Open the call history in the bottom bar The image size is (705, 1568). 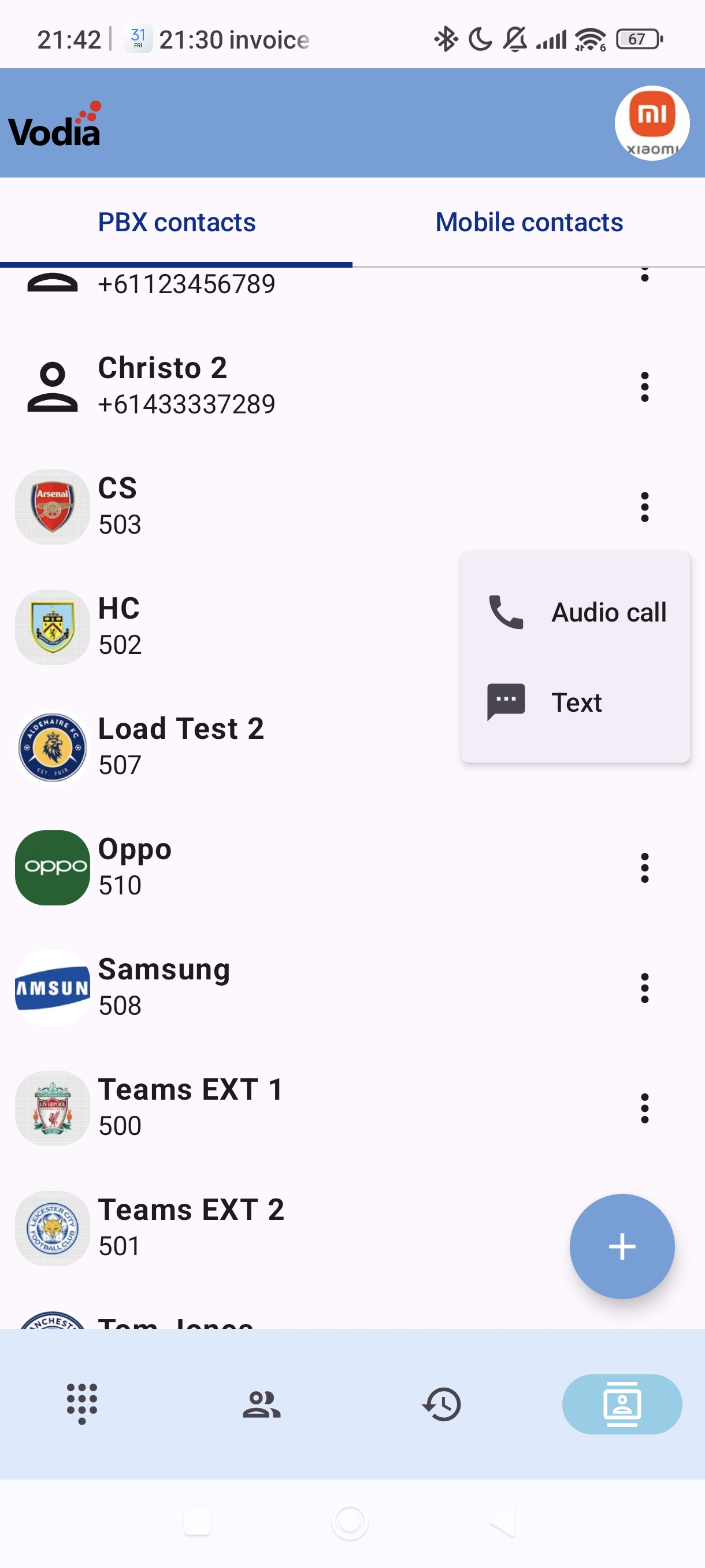(441, 1404)
